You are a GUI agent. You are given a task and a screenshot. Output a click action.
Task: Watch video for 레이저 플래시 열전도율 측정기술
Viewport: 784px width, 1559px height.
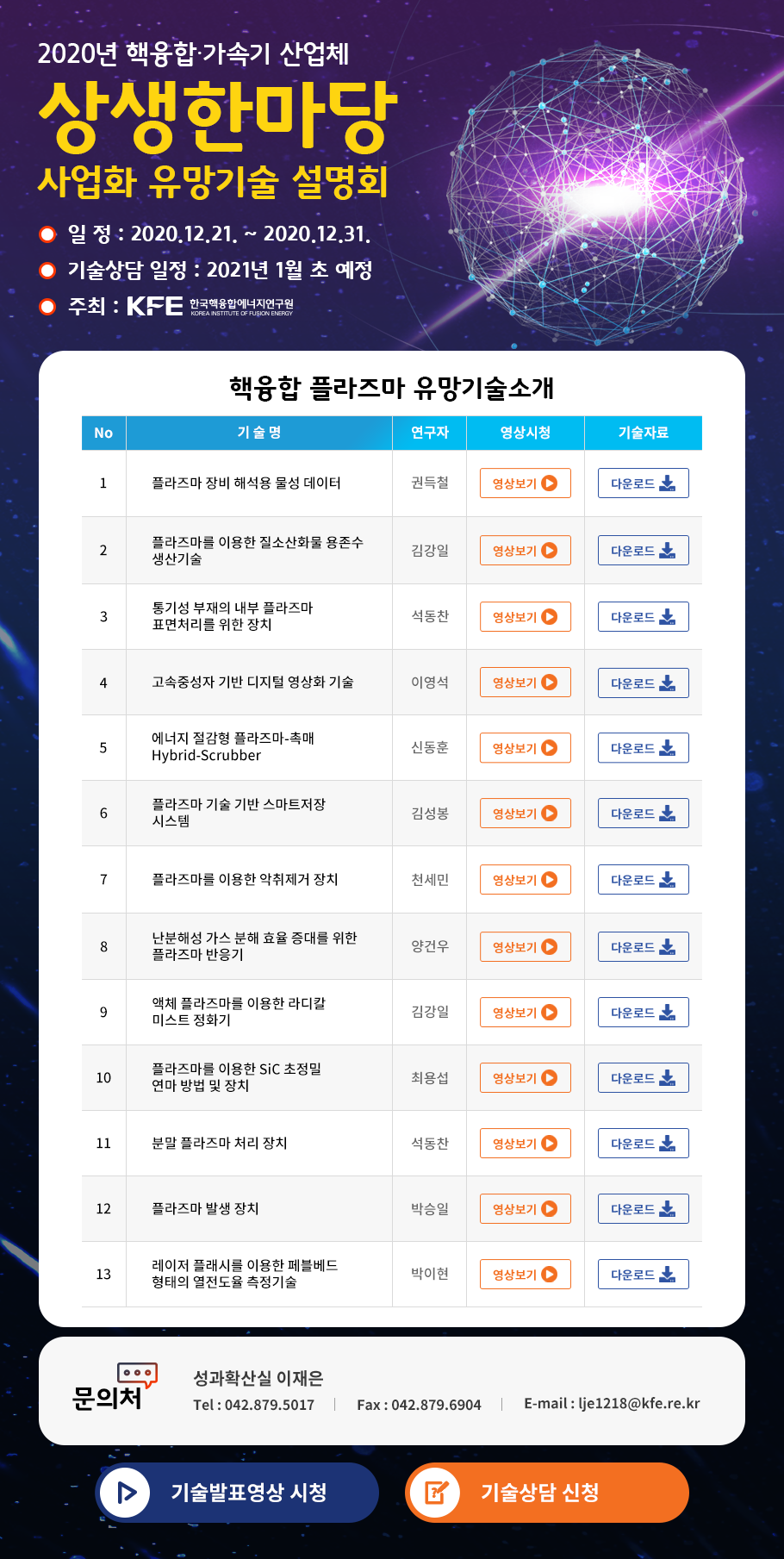click(x=526, y=1275)
